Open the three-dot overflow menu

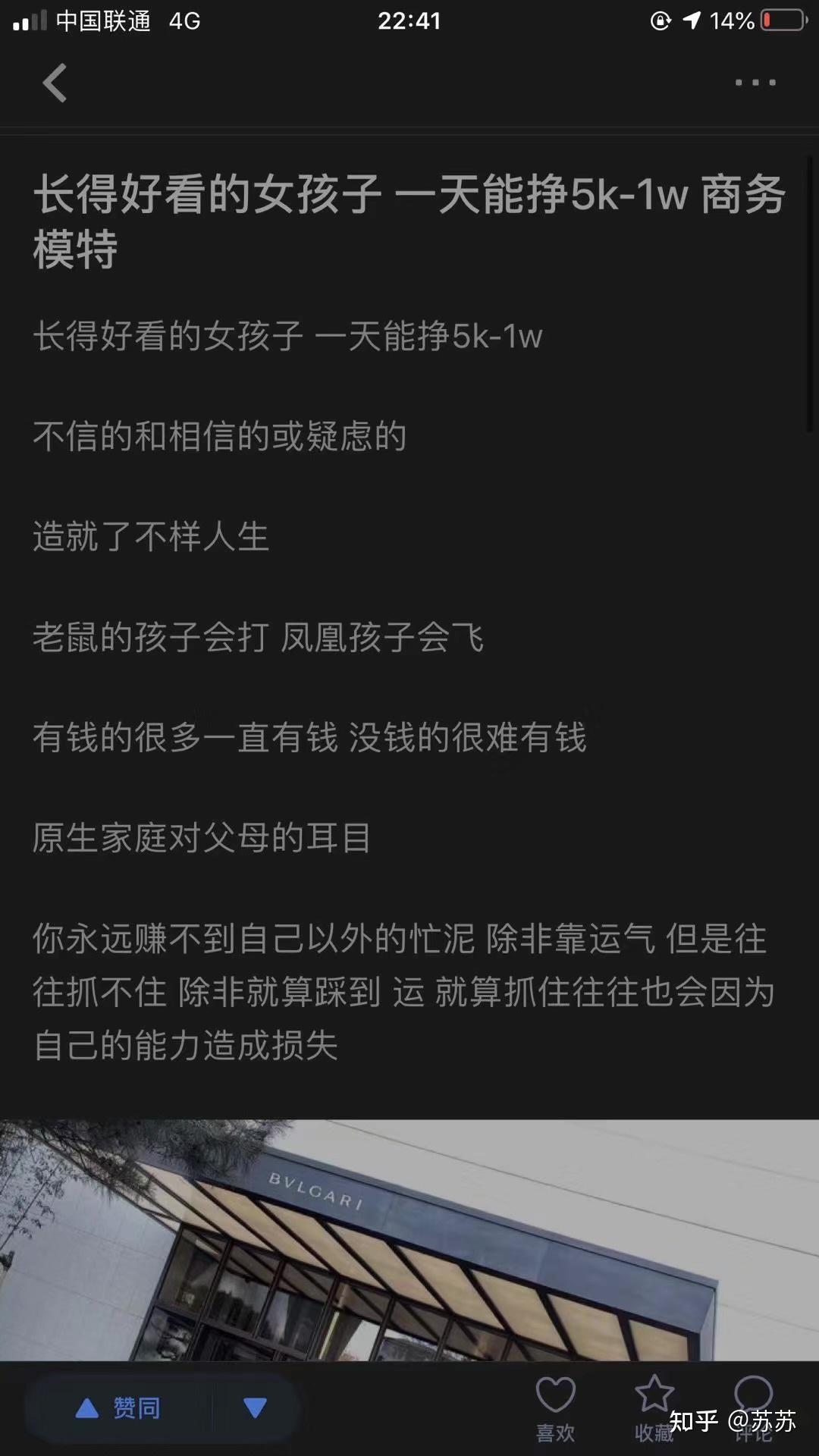coord(755,83)
